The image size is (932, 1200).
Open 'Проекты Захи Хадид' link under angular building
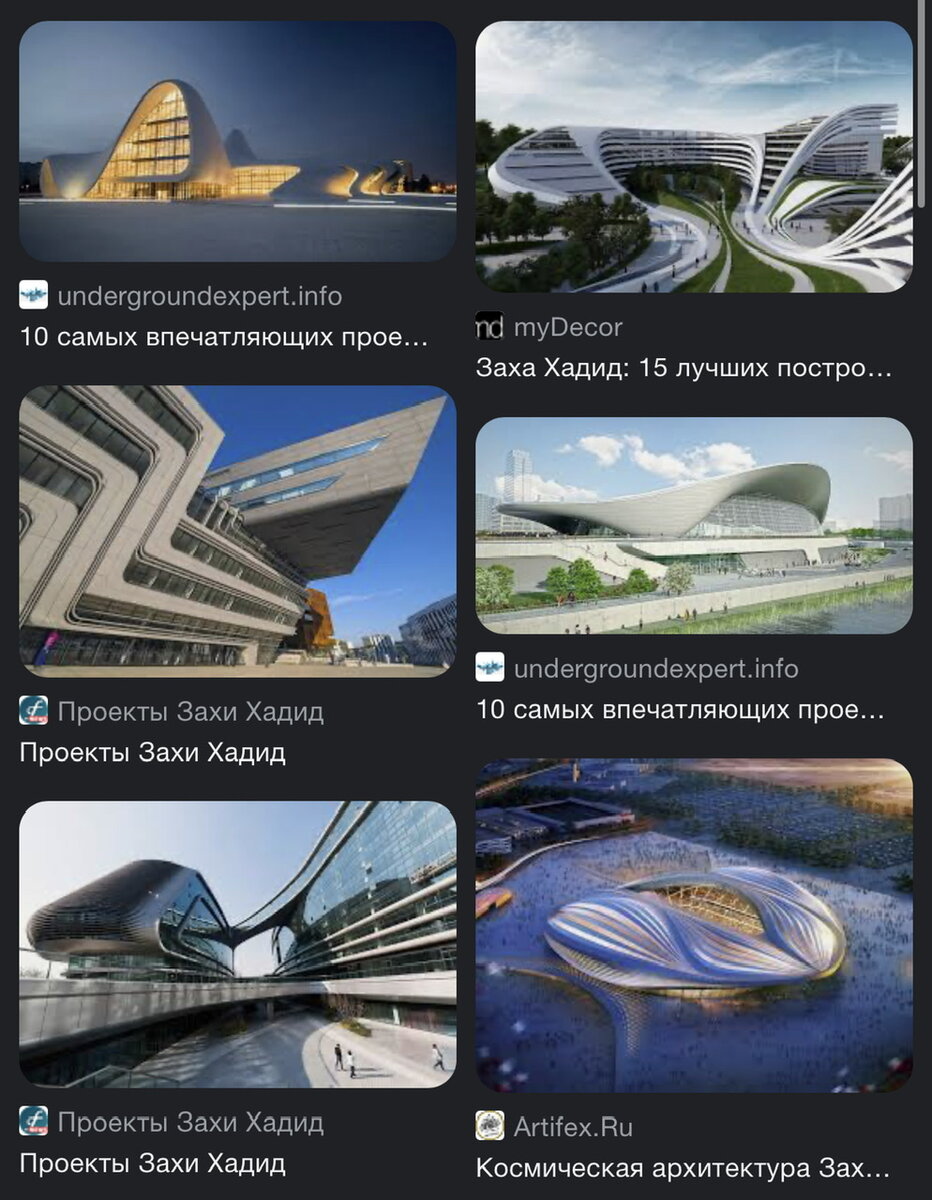click(x=153, y=752)
